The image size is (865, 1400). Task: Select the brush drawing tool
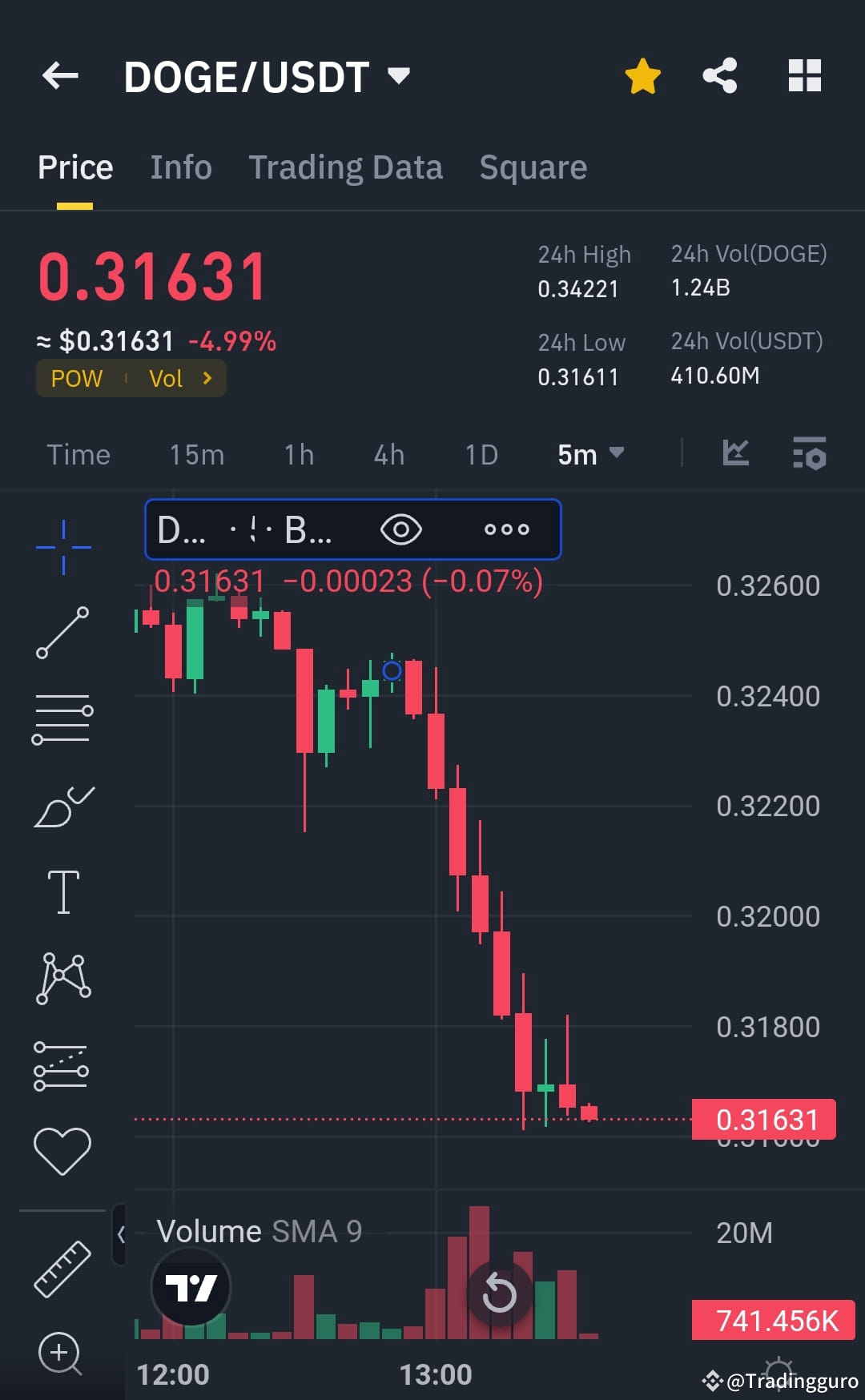point(62,805)
